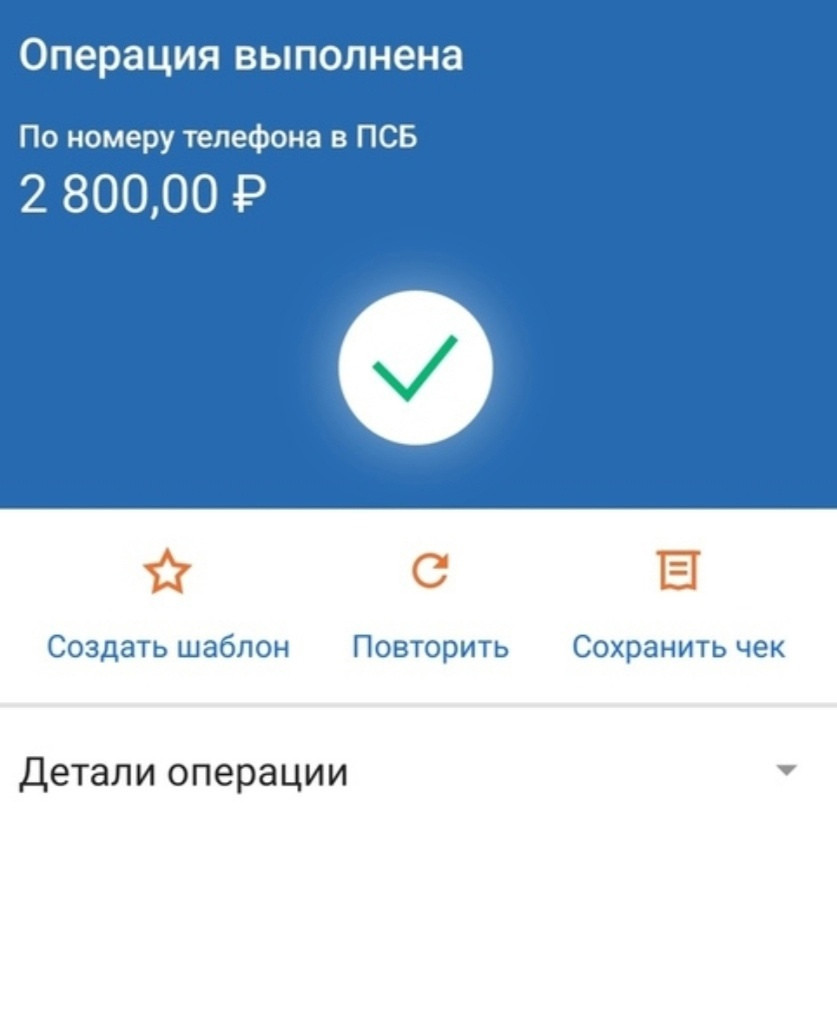Repeat the operation with Повторить
The height and width of the screenshot is (1024, 837).
[430, 607]
